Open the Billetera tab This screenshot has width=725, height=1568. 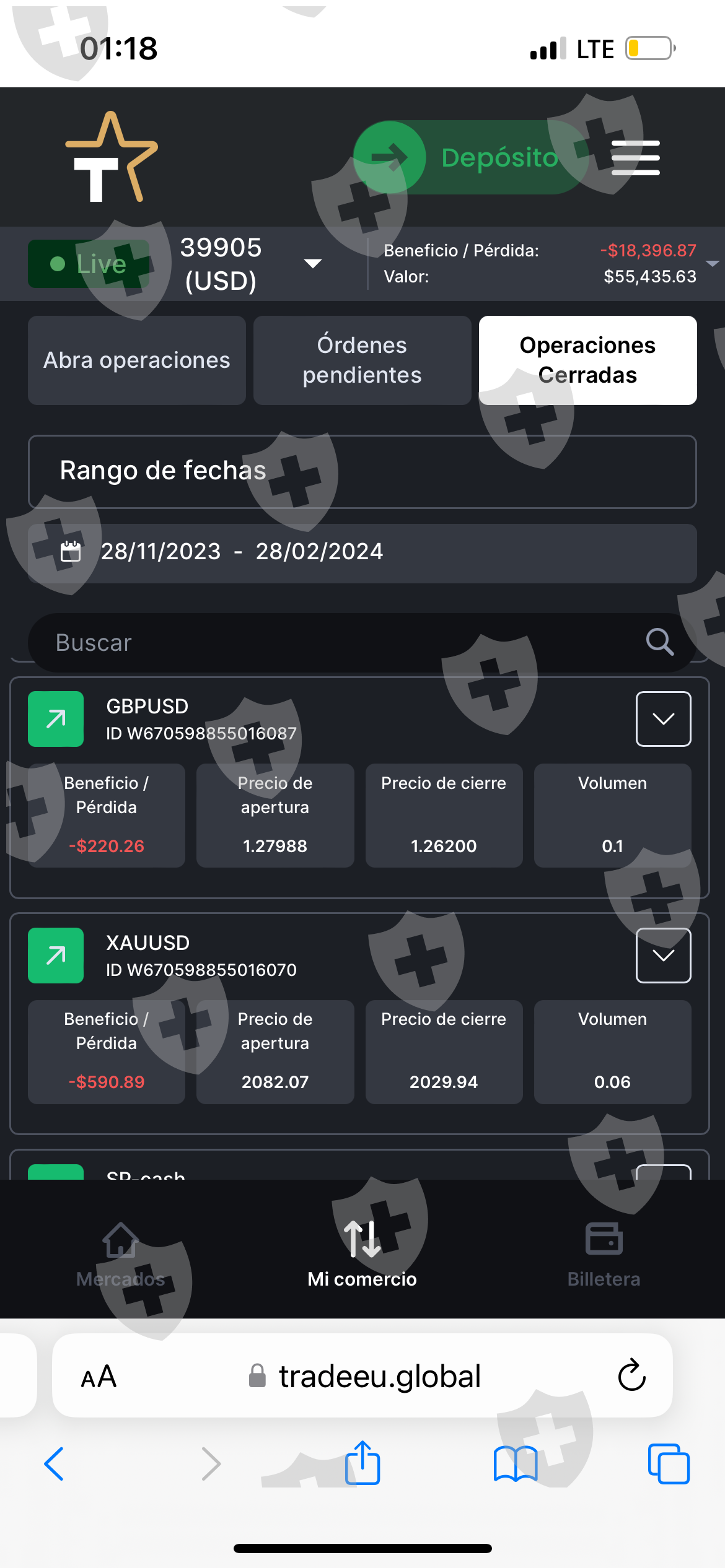604,1255
